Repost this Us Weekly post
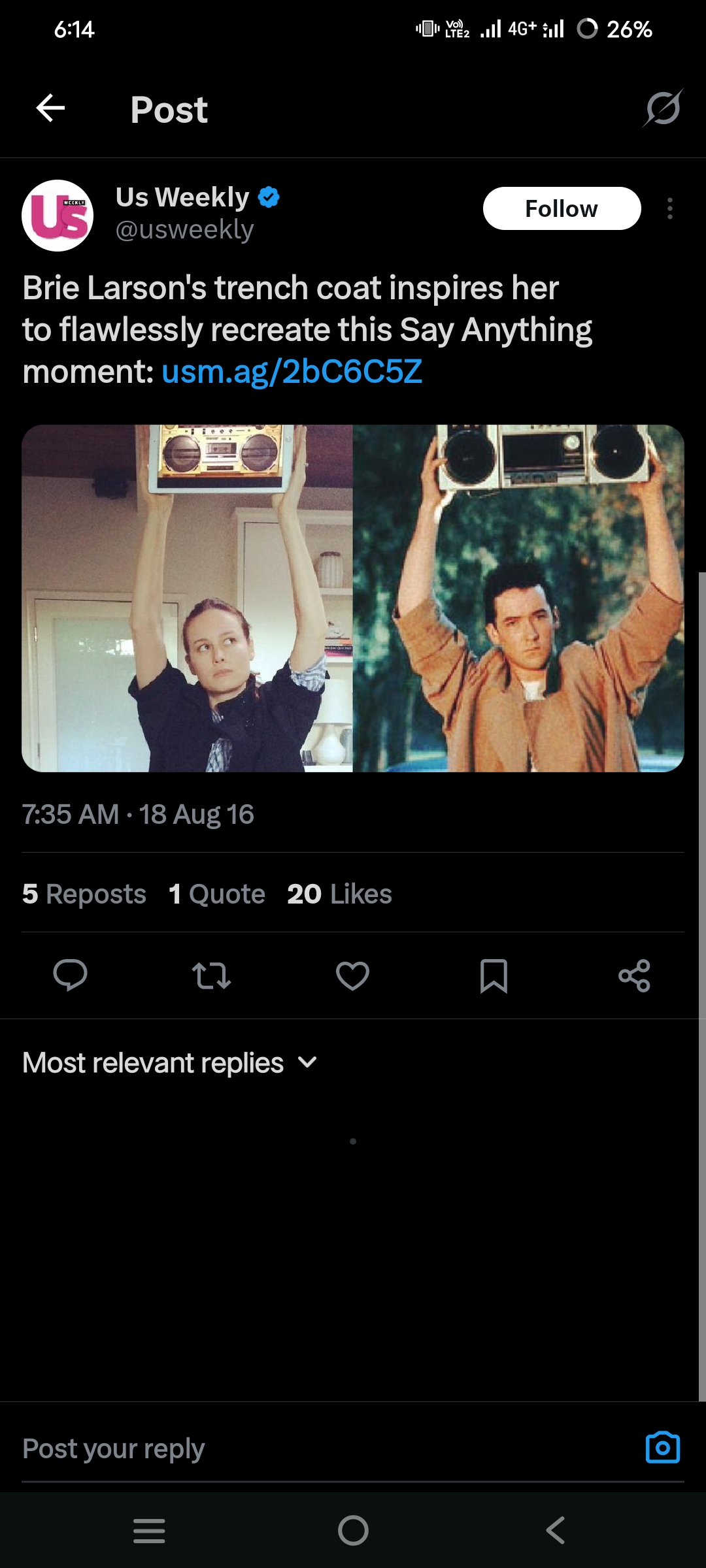Screen dimensions: 706x1568 point(211,975)
